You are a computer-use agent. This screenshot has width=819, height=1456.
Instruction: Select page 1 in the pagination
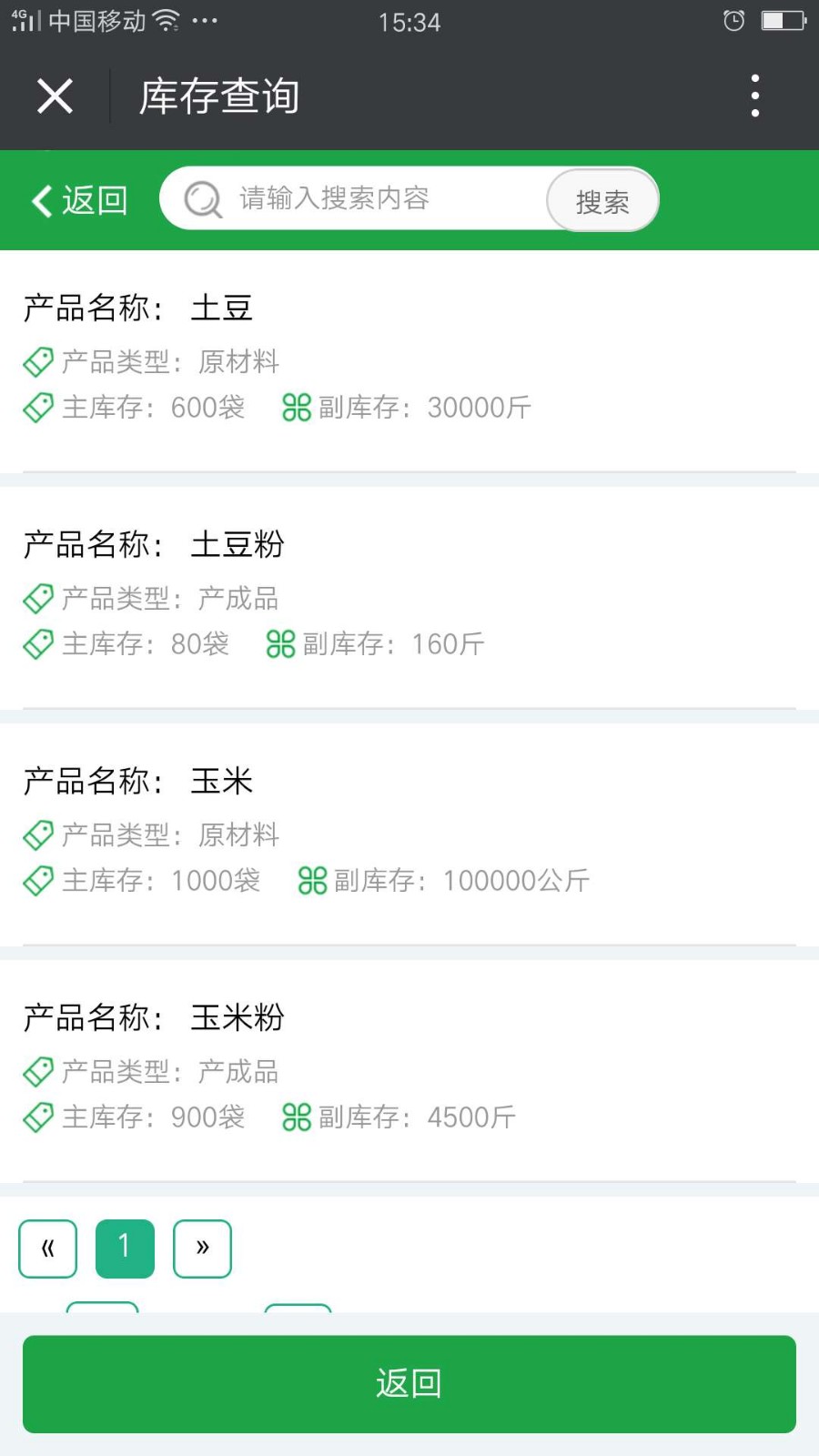[x=125, y=1249]
